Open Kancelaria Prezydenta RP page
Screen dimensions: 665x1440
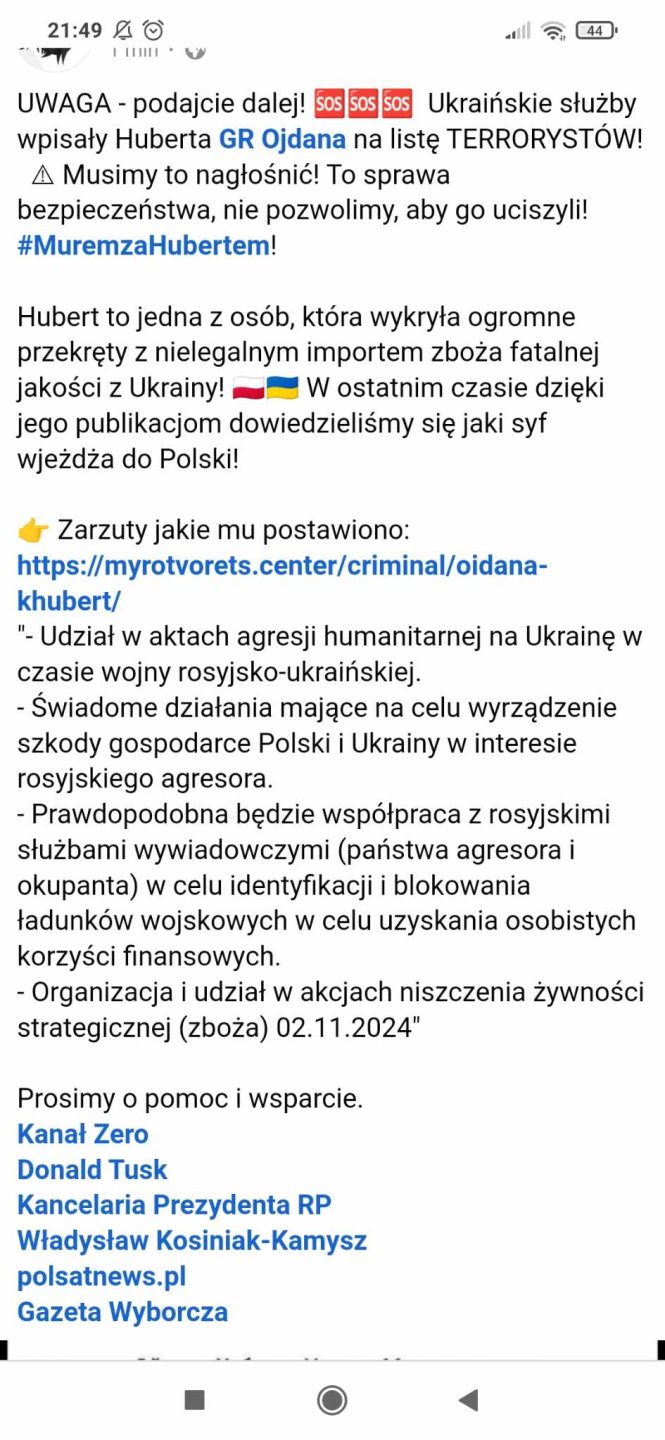pyautogui.click(x=174, y=1205)
